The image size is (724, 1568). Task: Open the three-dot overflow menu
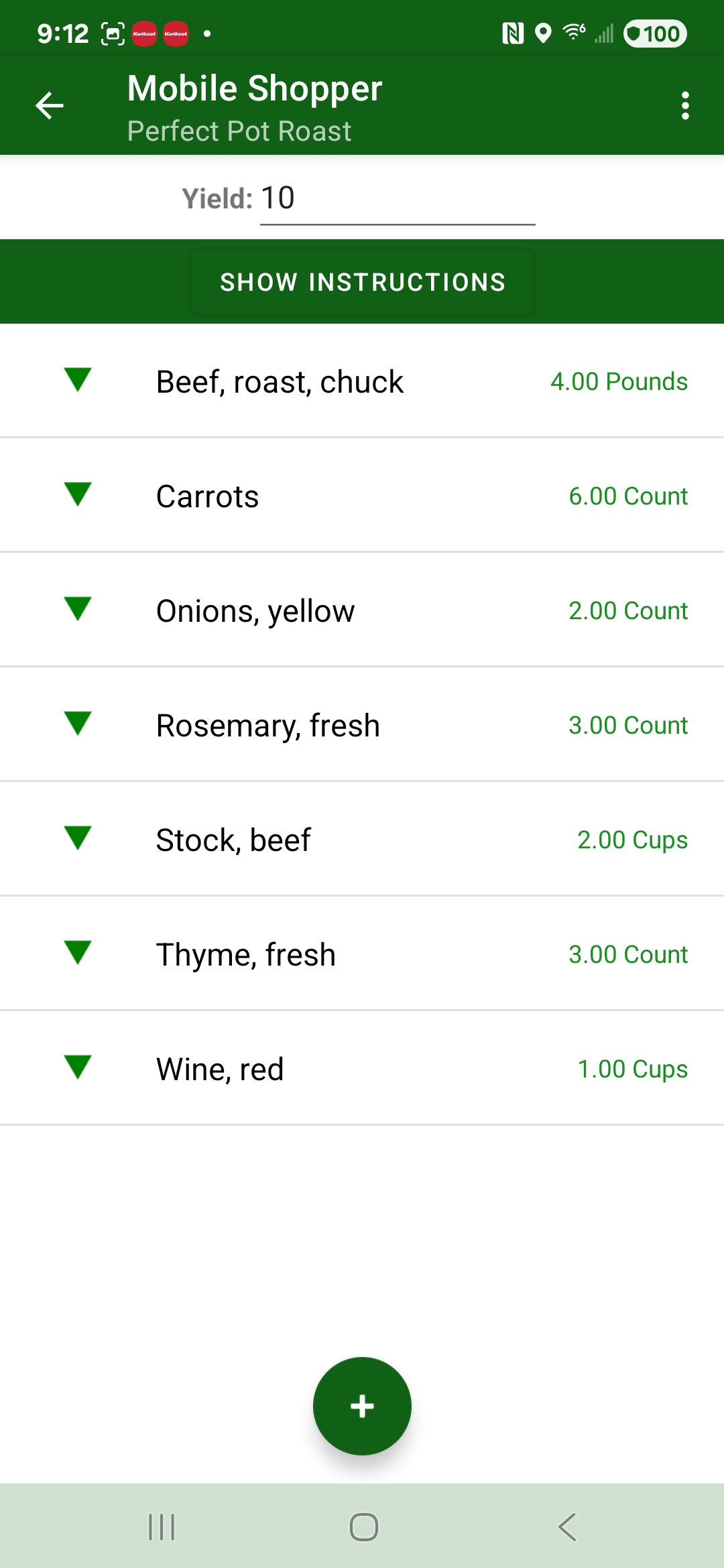click(x=685, y=104)
